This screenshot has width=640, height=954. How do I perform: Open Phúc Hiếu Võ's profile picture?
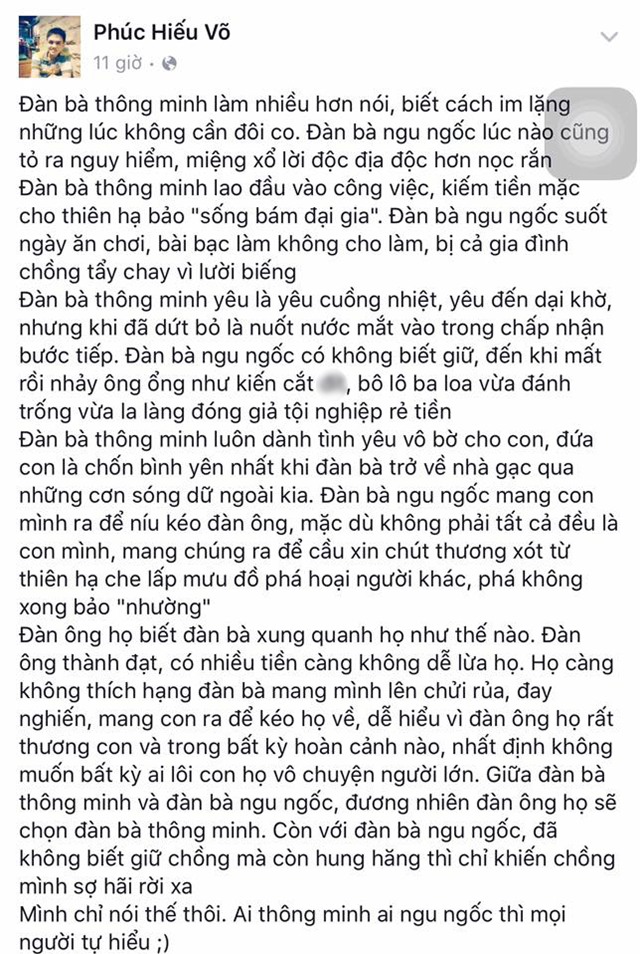(47, 47)
